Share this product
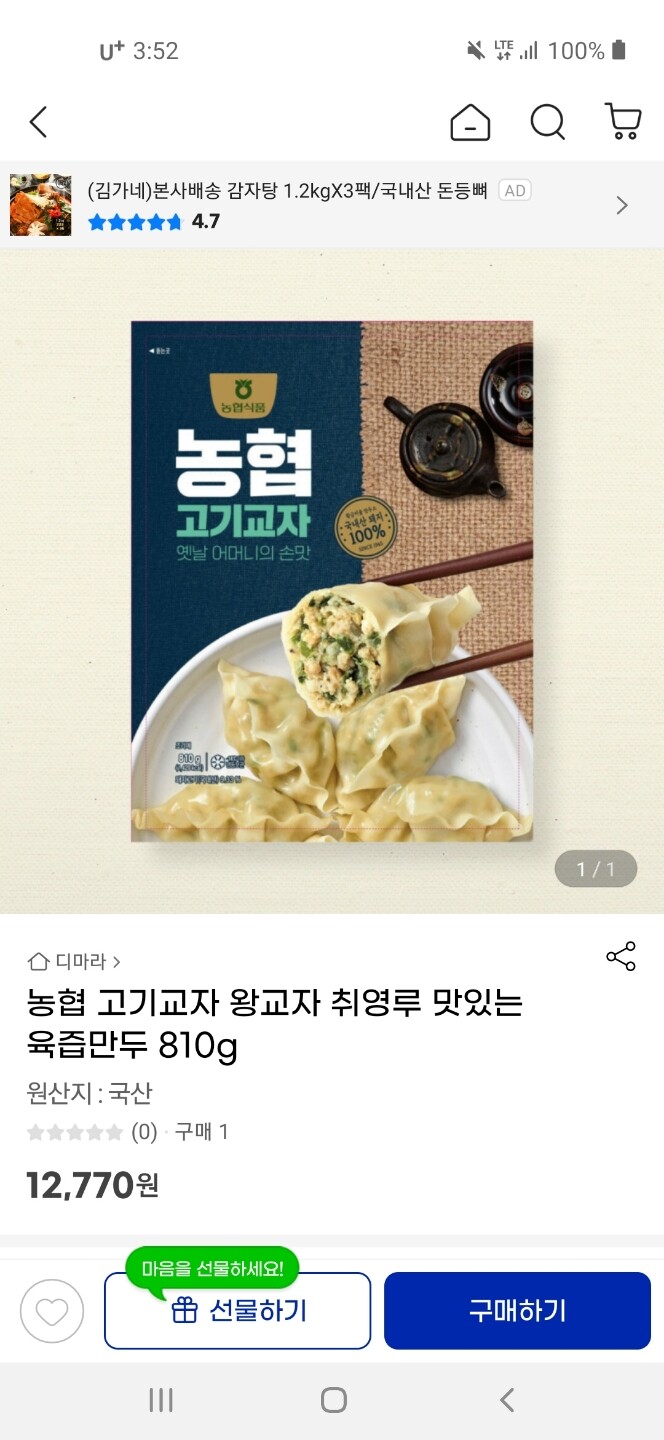Viewport: 664px width, 1440px height. (620, 957)
